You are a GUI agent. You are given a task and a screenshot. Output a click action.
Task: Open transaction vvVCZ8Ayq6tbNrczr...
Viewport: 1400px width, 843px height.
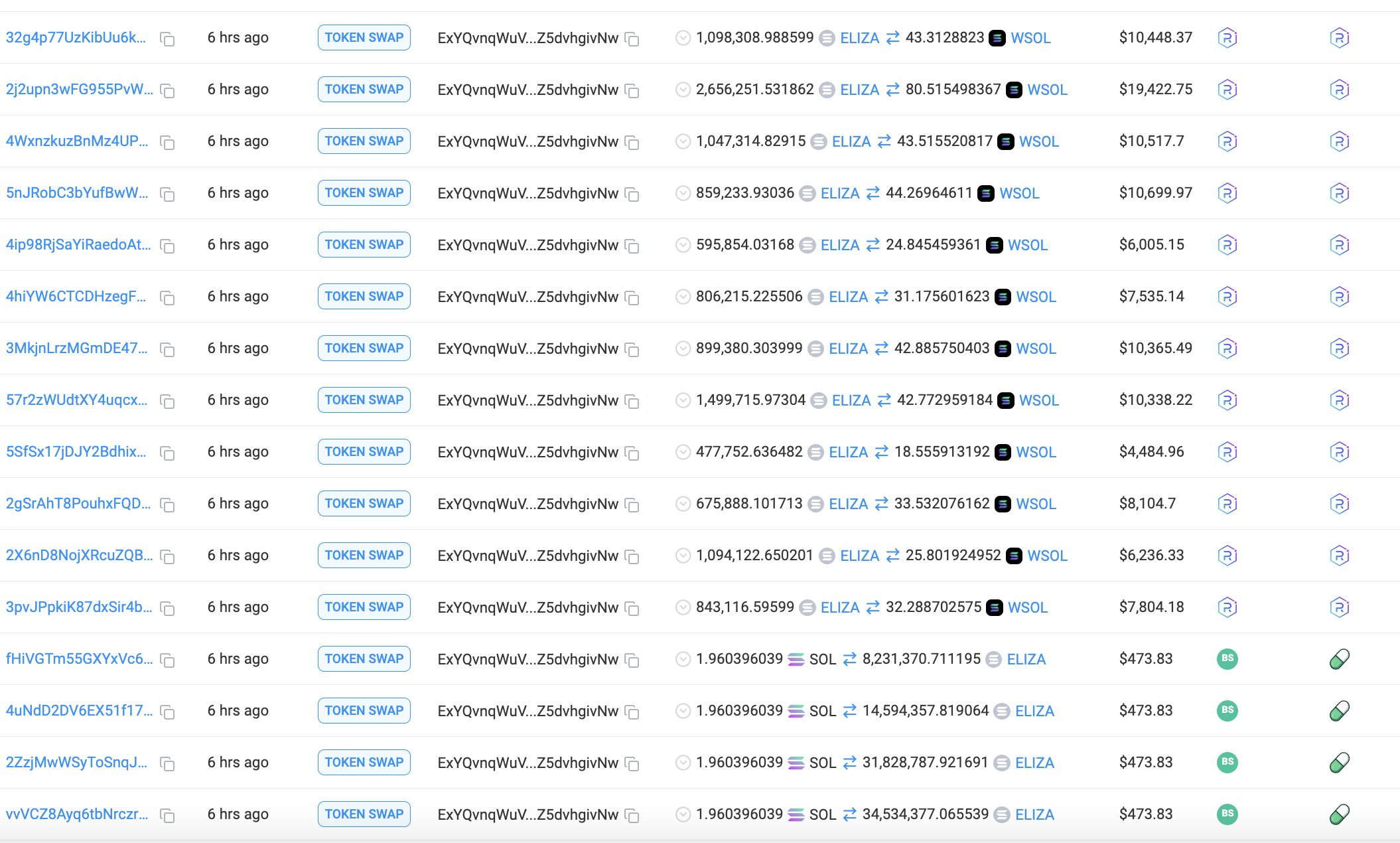(x=77, y=814)
